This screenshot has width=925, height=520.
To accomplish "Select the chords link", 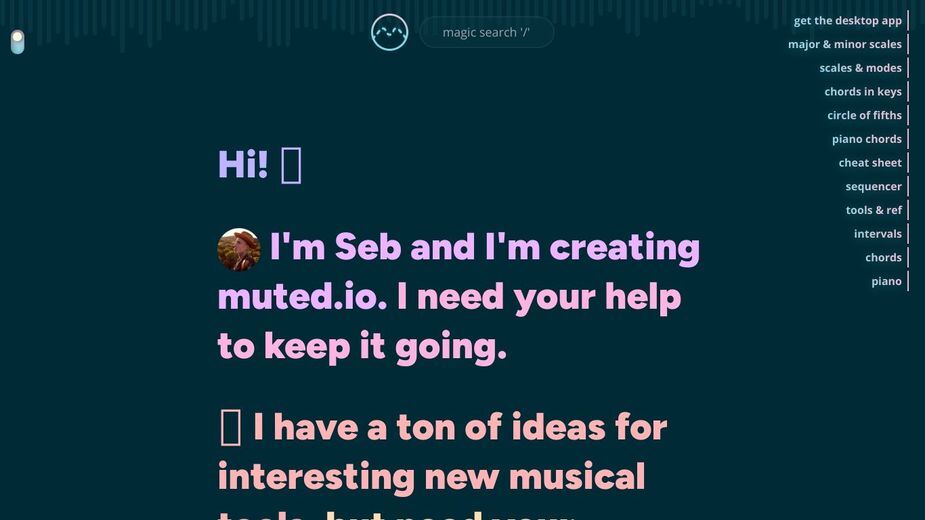I will click(x=883, y=257).
